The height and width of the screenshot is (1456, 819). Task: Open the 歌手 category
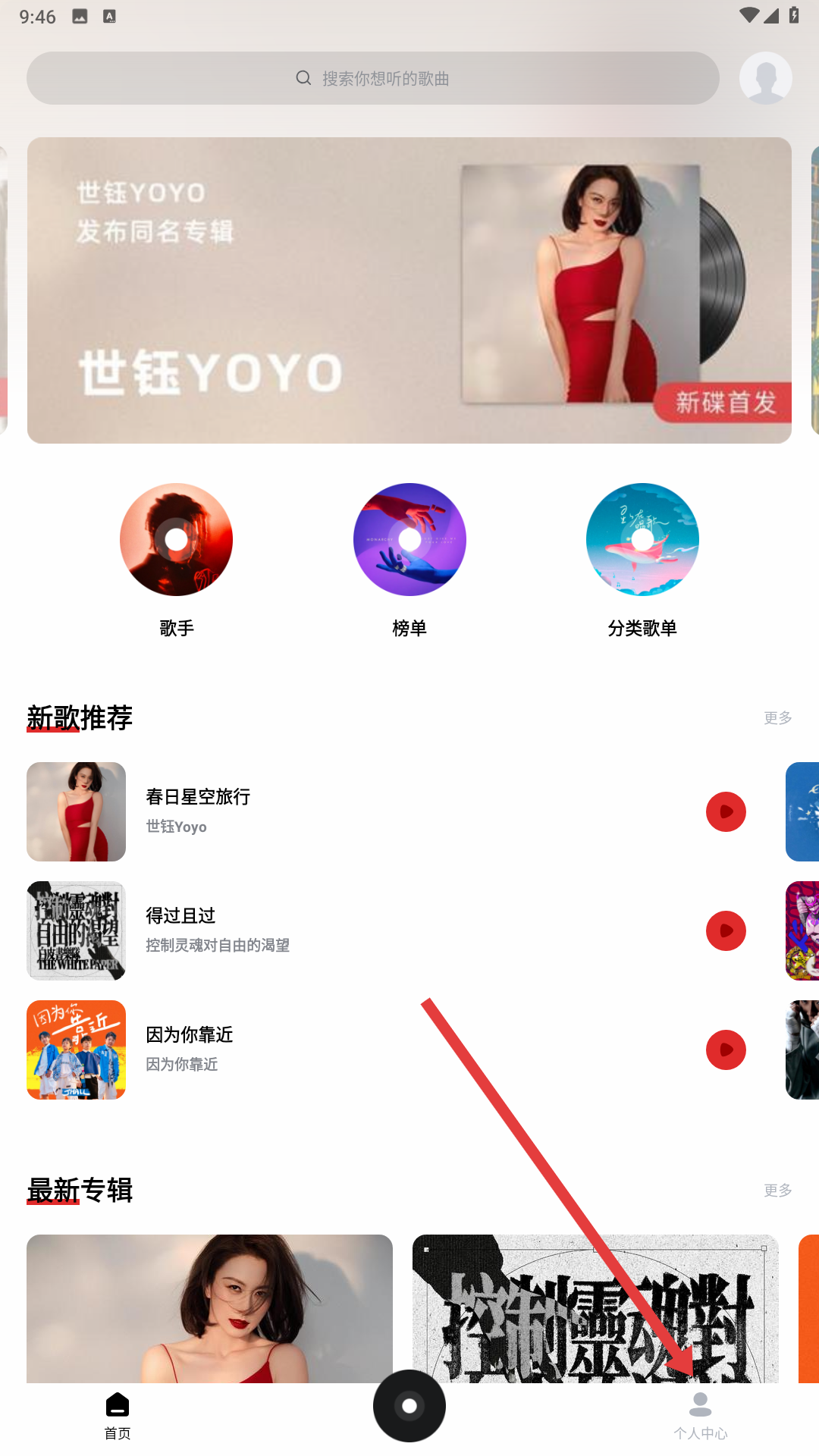pos(176,560)
